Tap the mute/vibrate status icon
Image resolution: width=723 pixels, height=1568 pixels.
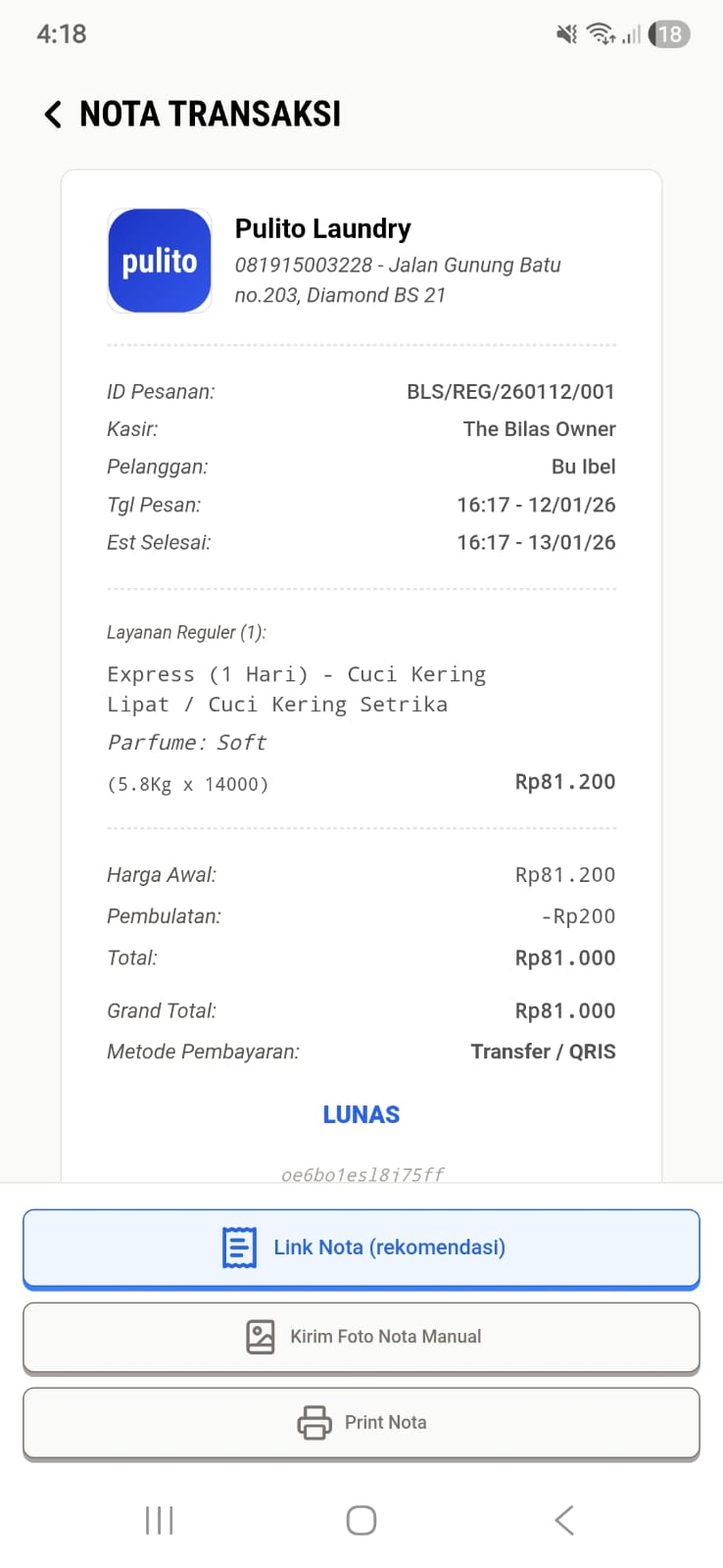click(x=564, y=33)
